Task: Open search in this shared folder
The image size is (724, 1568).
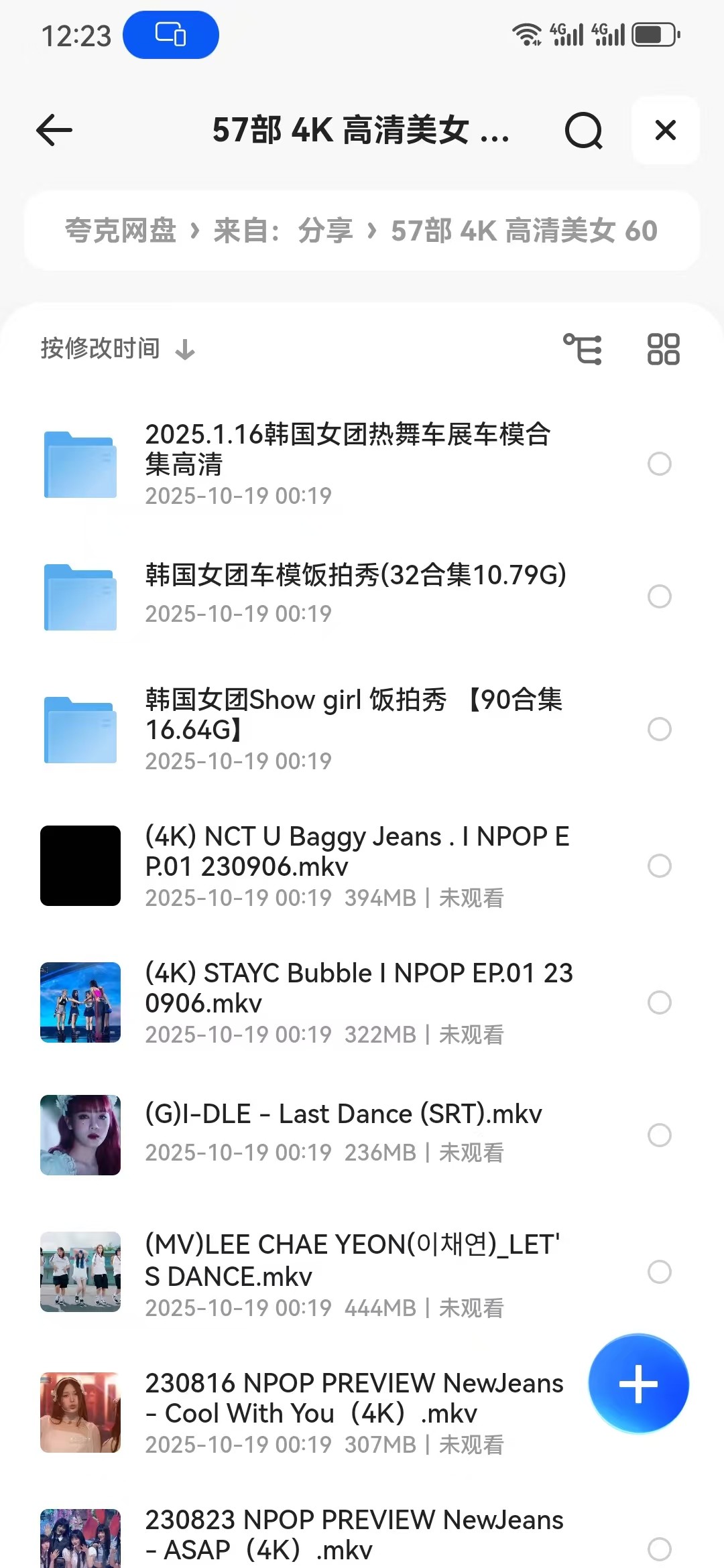Action: 583,130
